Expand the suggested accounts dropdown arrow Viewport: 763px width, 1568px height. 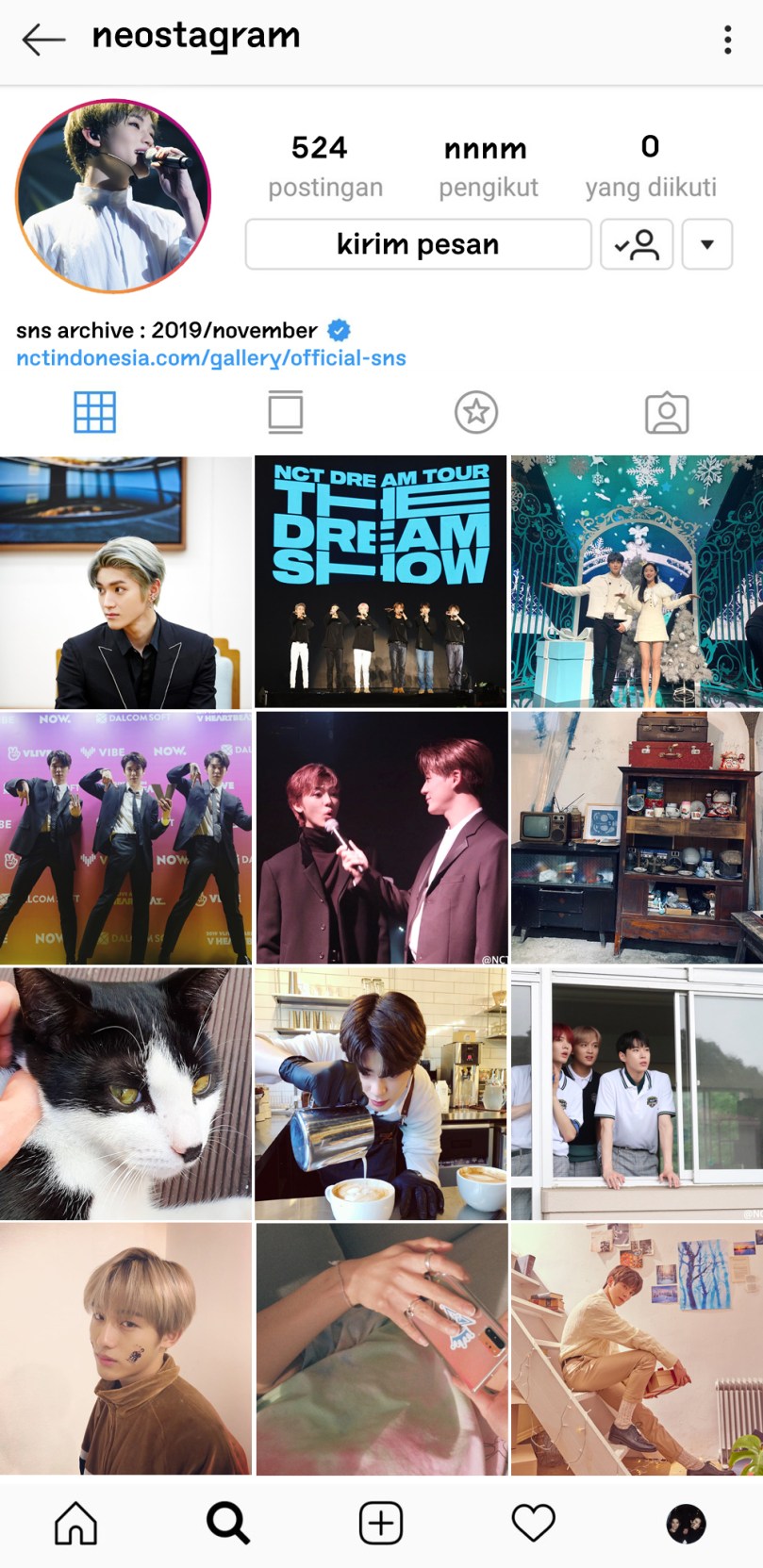(x=706, y=244)
